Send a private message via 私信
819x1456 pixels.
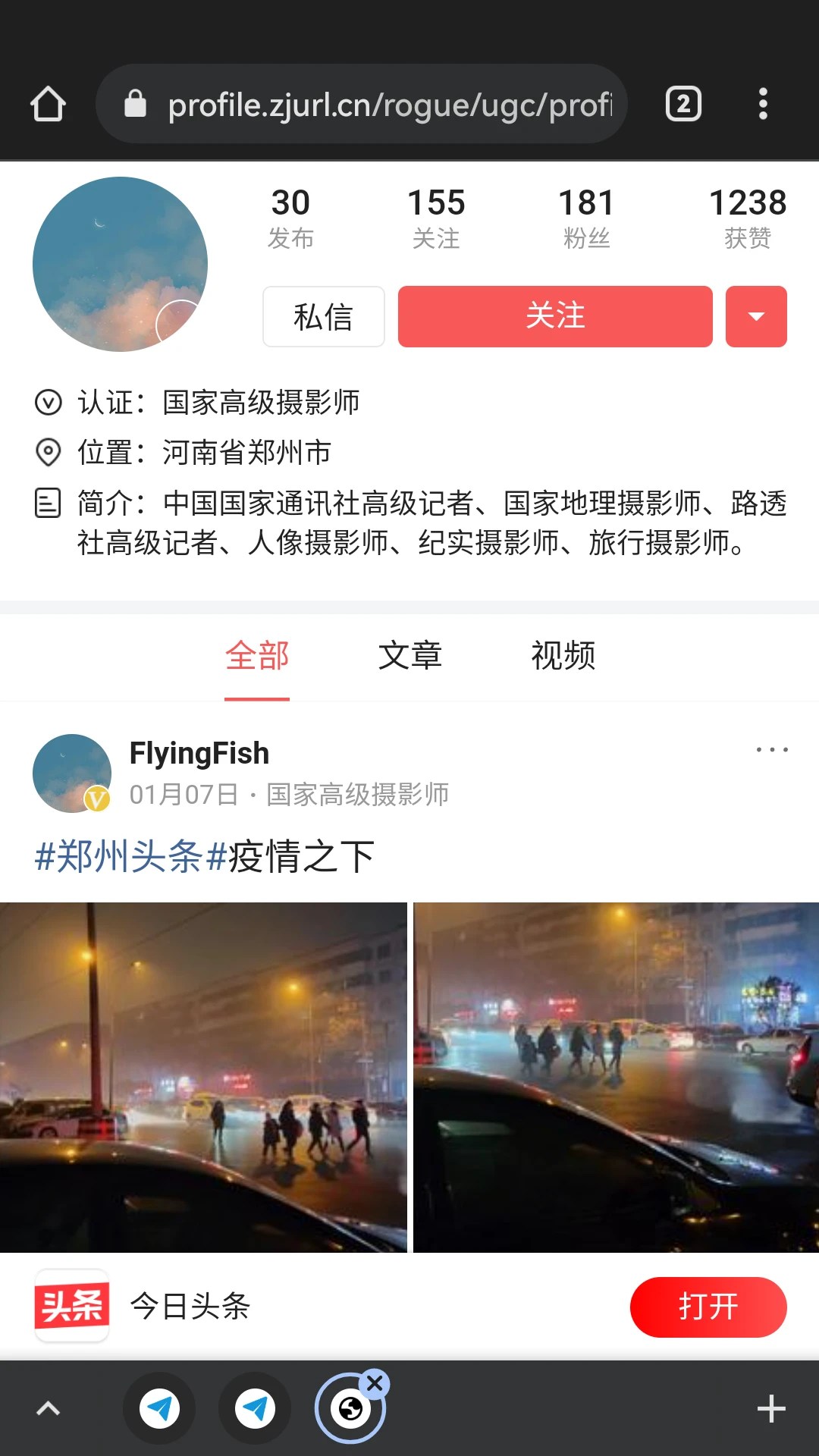pyautogui.click(x=323, y=316)
